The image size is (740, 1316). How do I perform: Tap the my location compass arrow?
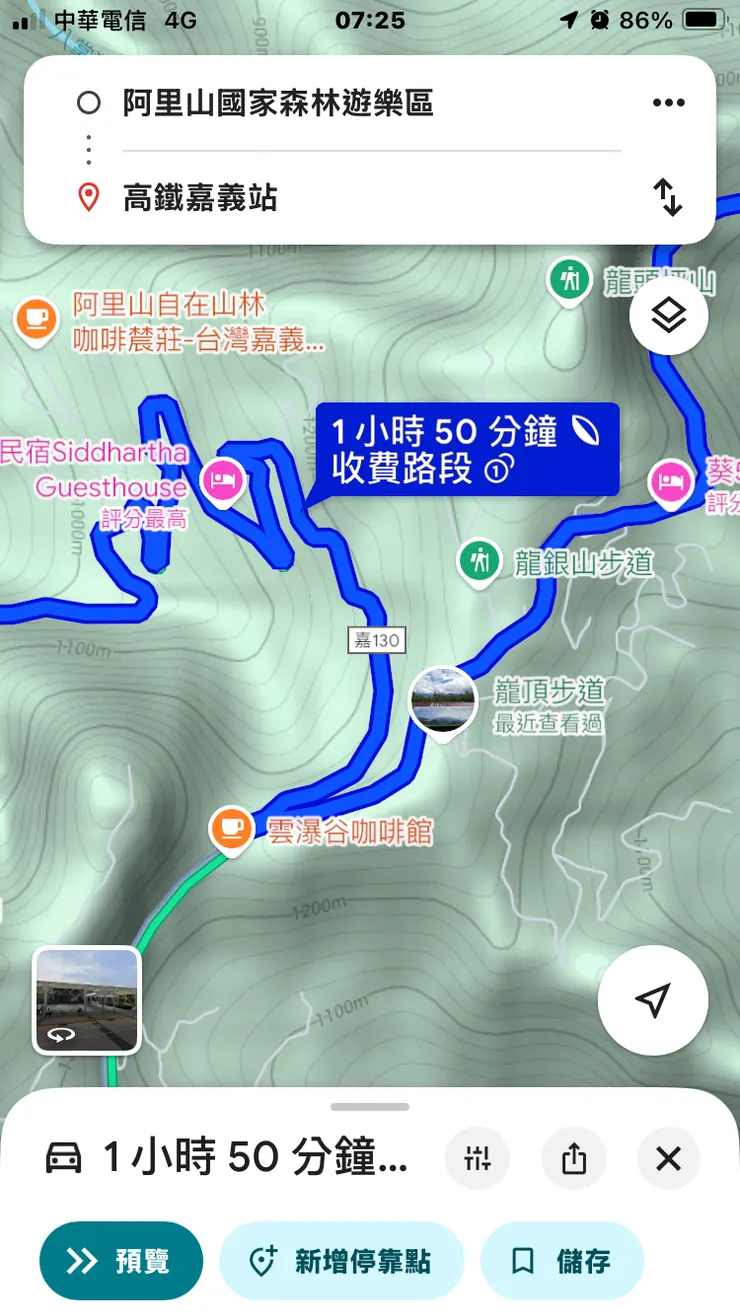pyautogui.click(x=652, y=1001)
